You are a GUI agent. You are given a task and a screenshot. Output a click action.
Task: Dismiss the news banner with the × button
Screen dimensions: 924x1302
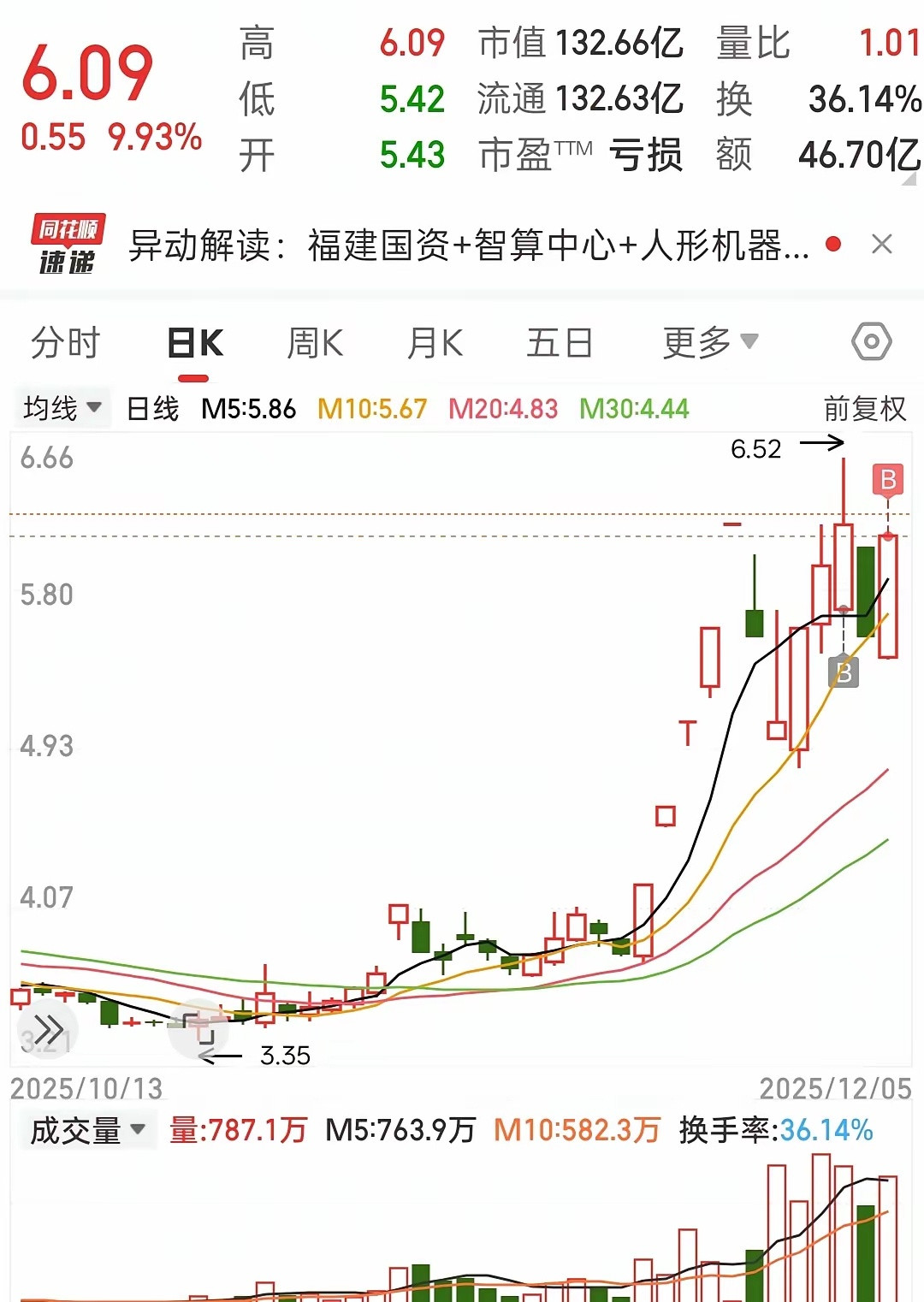point(882,243)
